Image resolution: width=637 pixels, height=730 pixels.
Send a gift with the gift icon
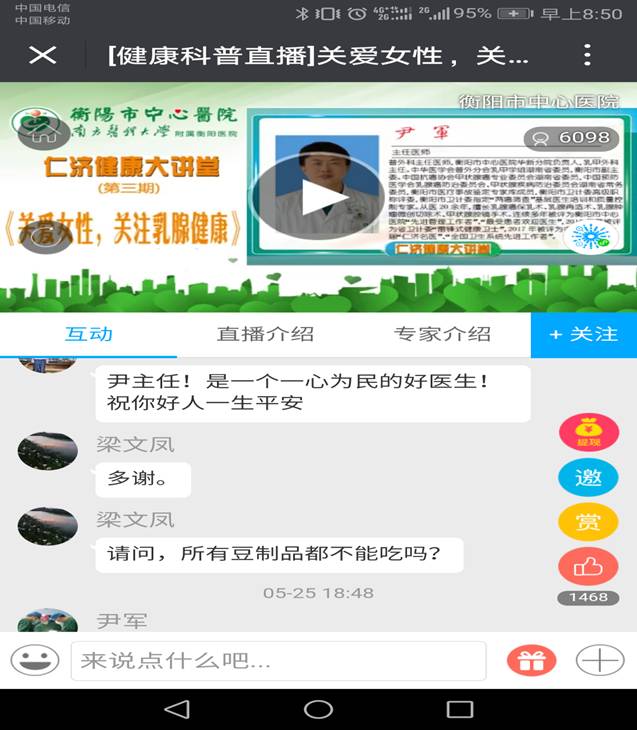tap(531, 660)
